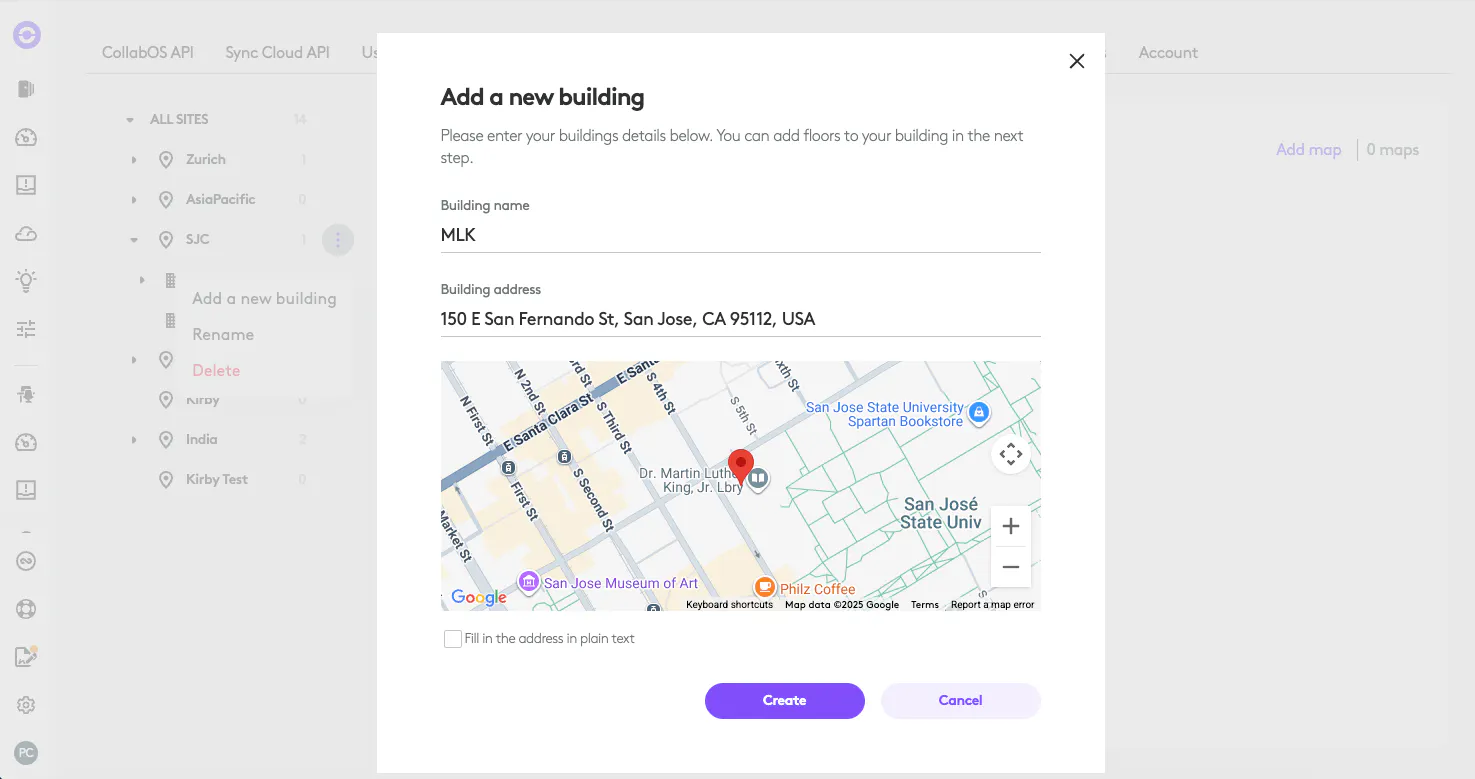
Task: Zoom out on the map
Action: point(1010,567)
